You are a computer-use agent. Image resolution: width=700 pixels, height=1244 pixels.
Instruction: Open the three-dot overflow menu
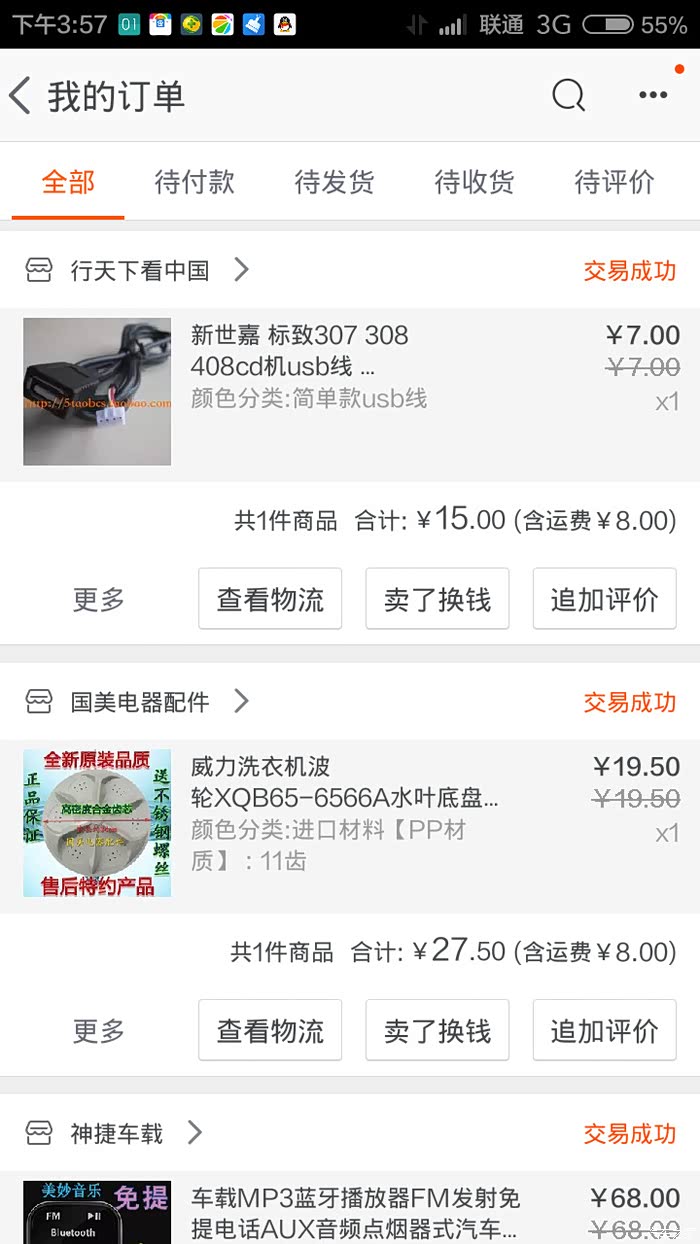tap(652, 96)
